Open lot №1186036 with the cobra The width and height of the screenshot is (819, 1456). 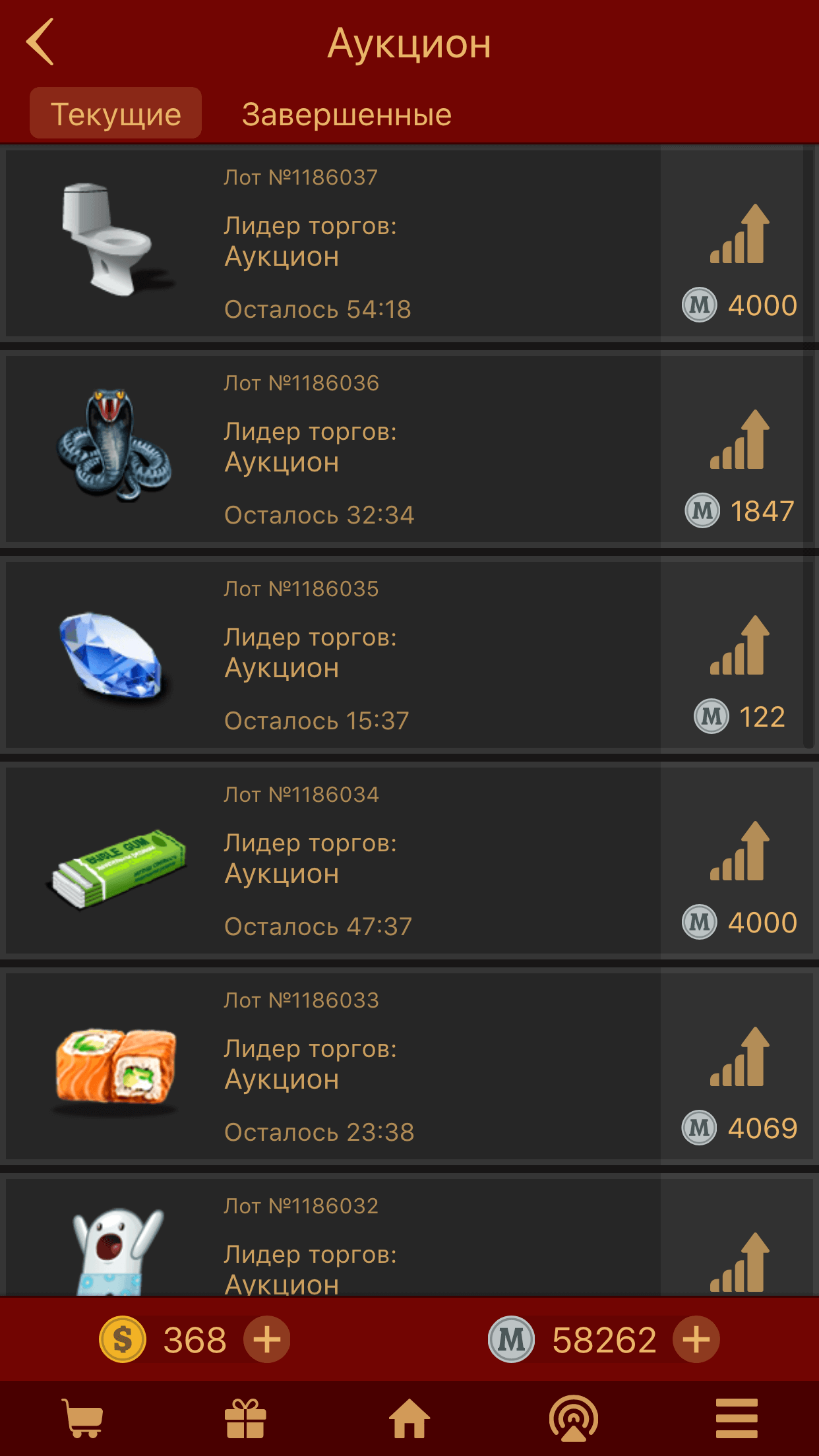(x=333, y=448)
